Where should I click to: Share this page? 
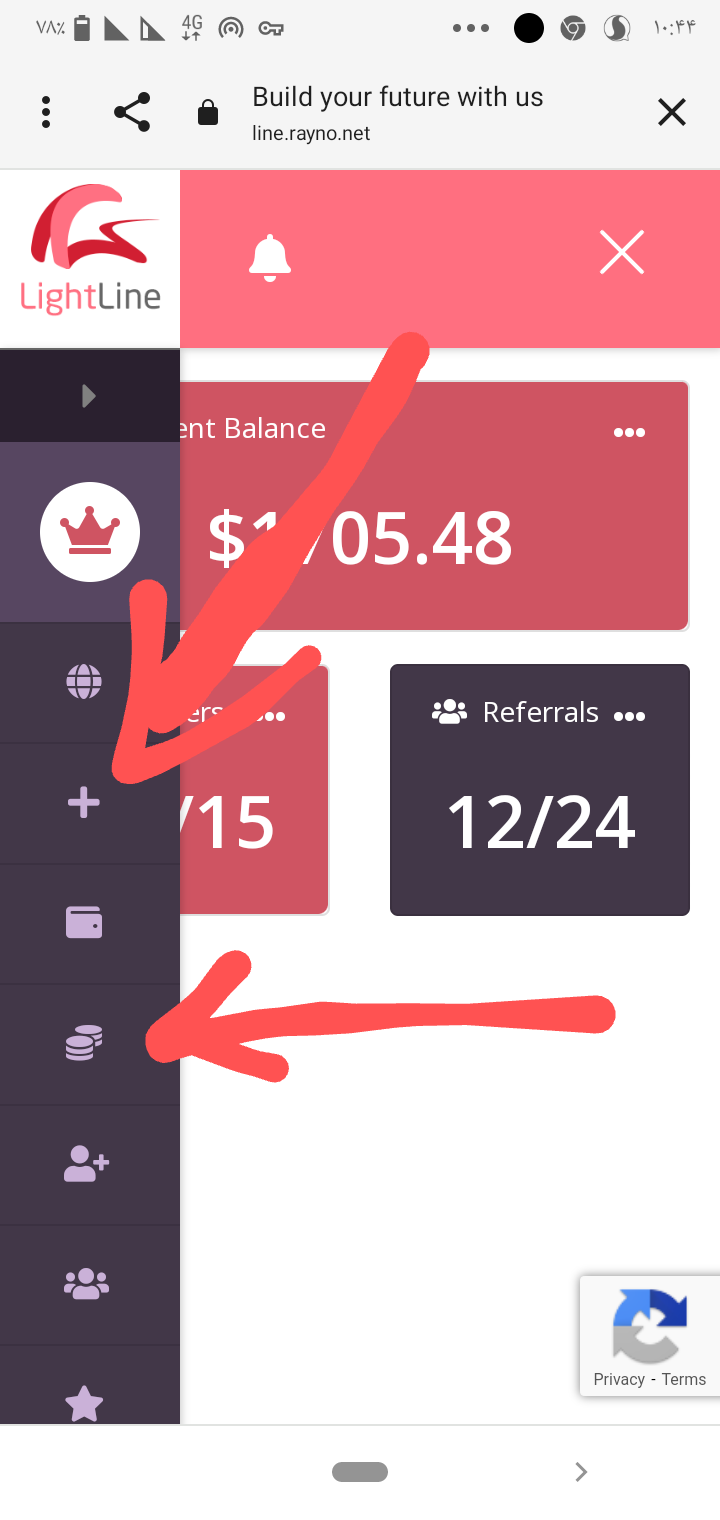coord(132,112)
